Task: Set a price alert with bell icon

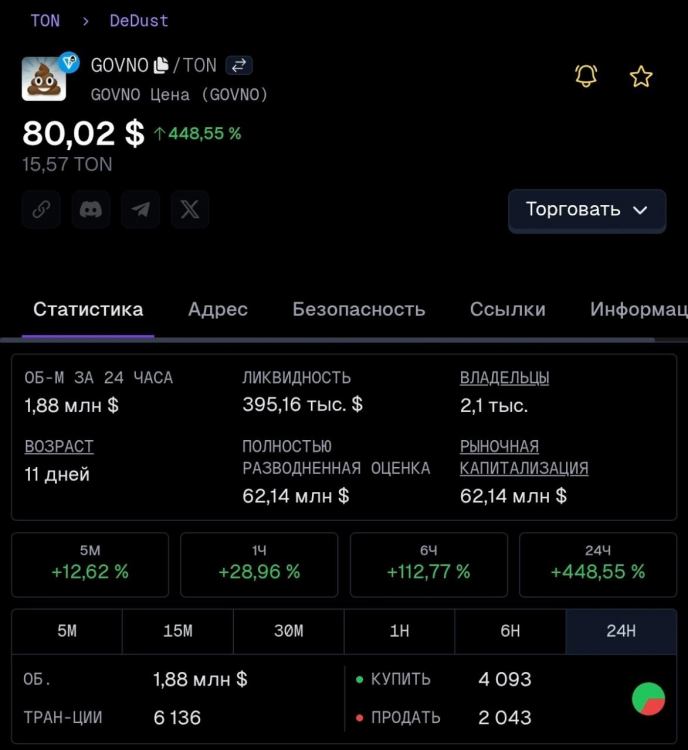Action: click(x=586, y=76)
